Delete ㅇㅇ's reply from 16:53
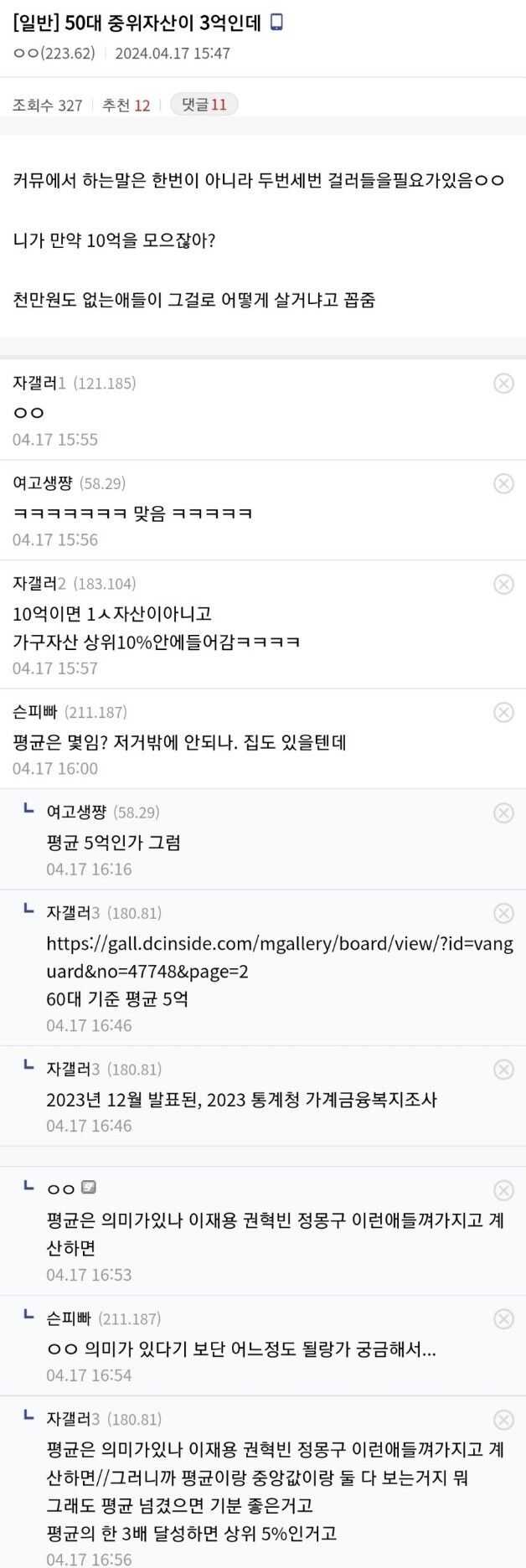This screenshot has width=526, height=1568. (x=503, y=1190)
